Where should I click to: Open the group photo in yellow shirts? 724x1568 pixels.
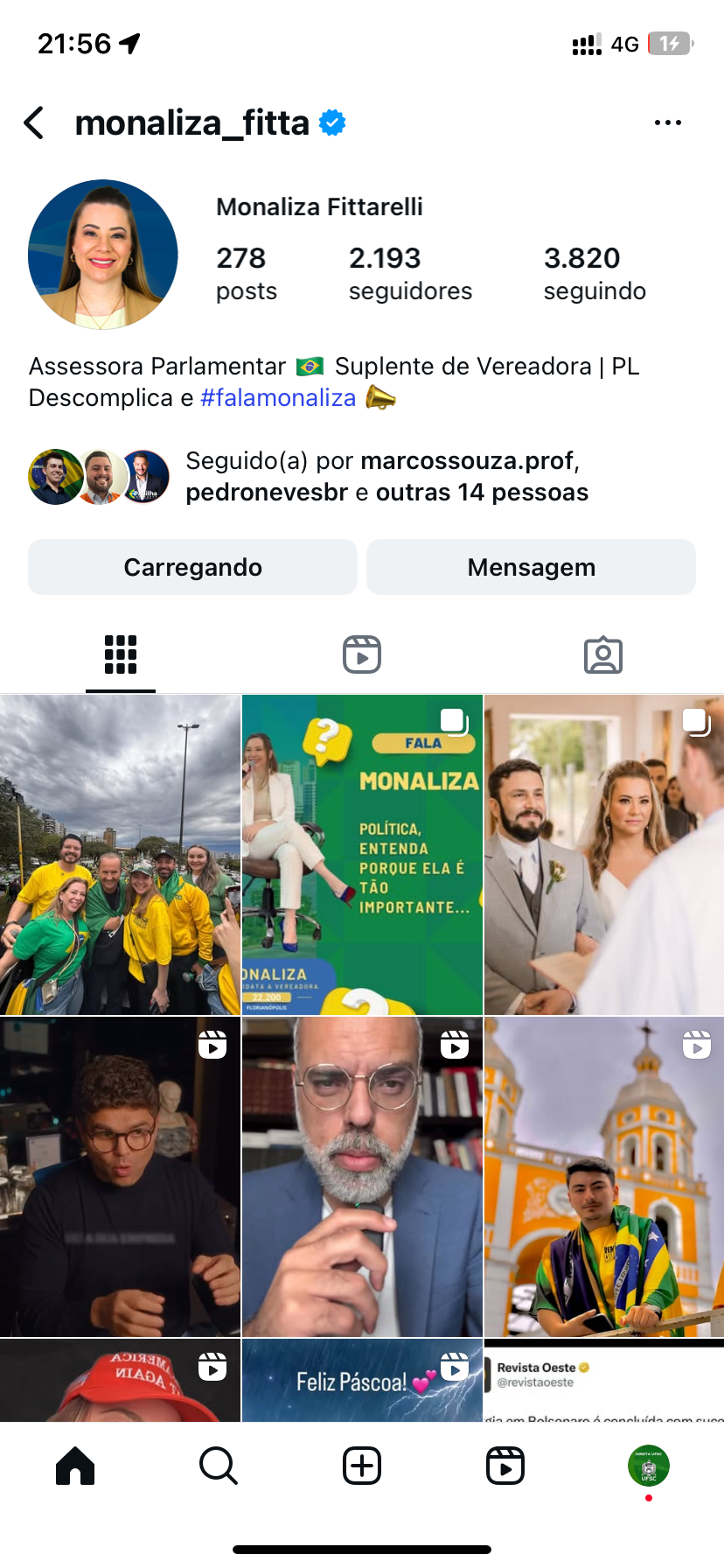tap(120, 855)
